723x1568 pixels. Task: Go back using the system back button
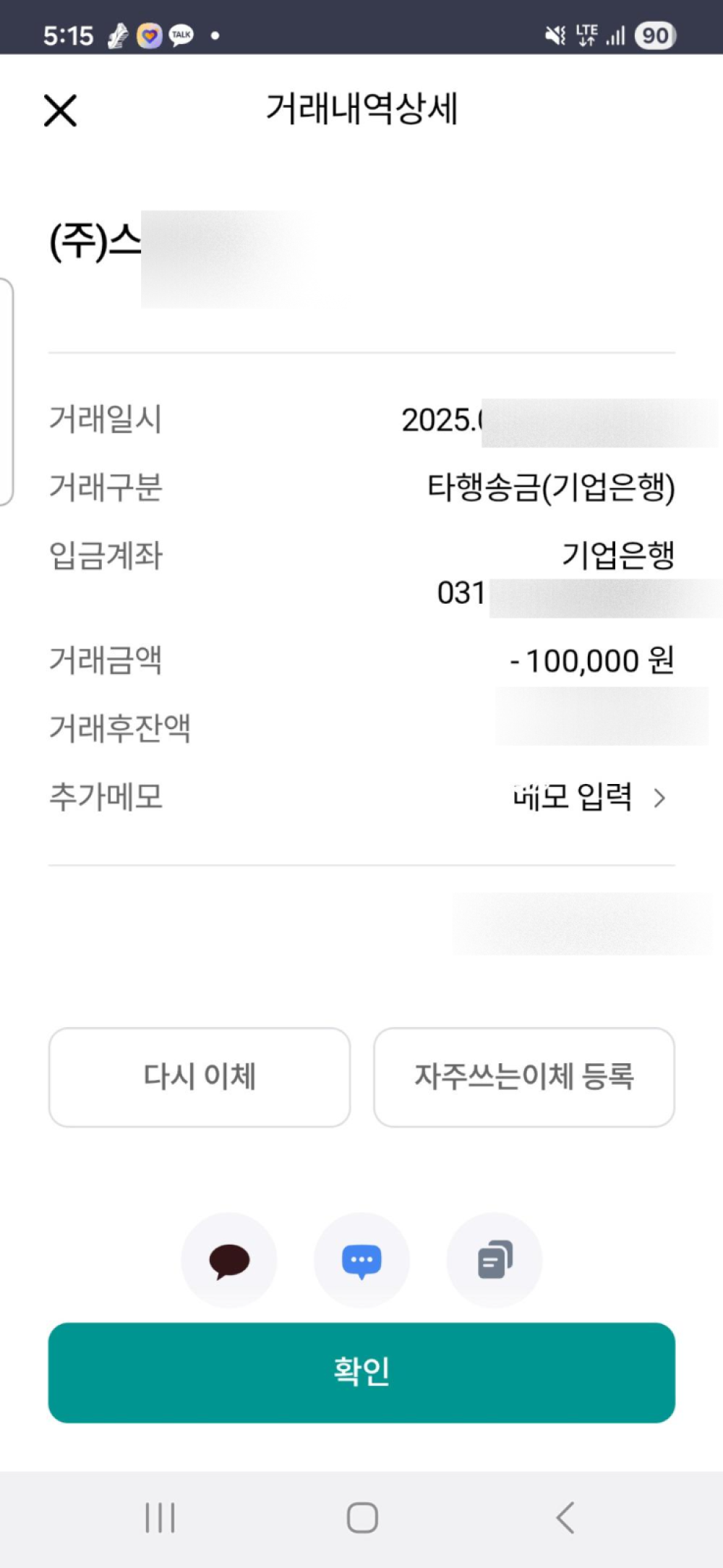565,1517
